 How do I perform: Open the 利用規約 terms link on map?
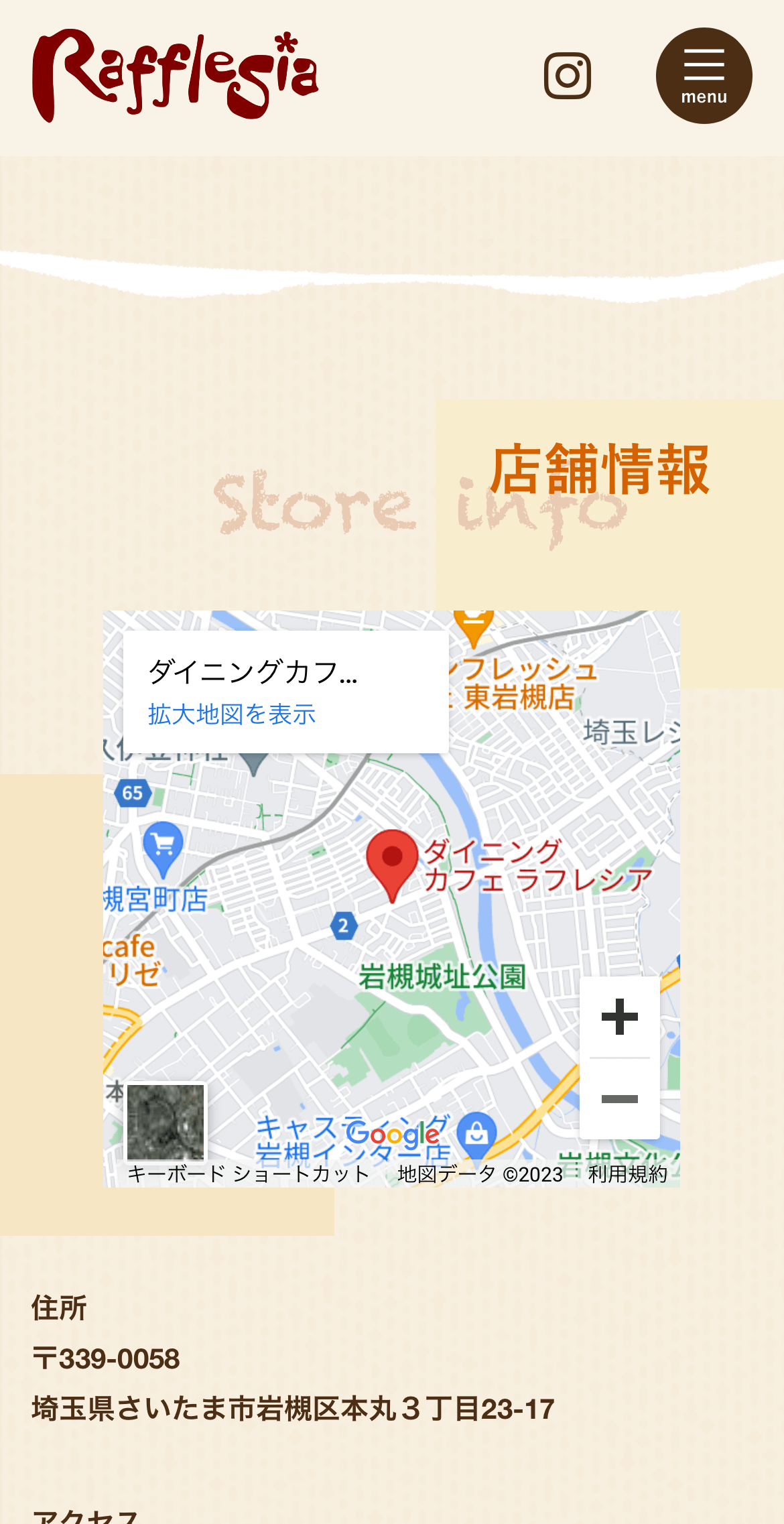click(x=627, y=1174)
